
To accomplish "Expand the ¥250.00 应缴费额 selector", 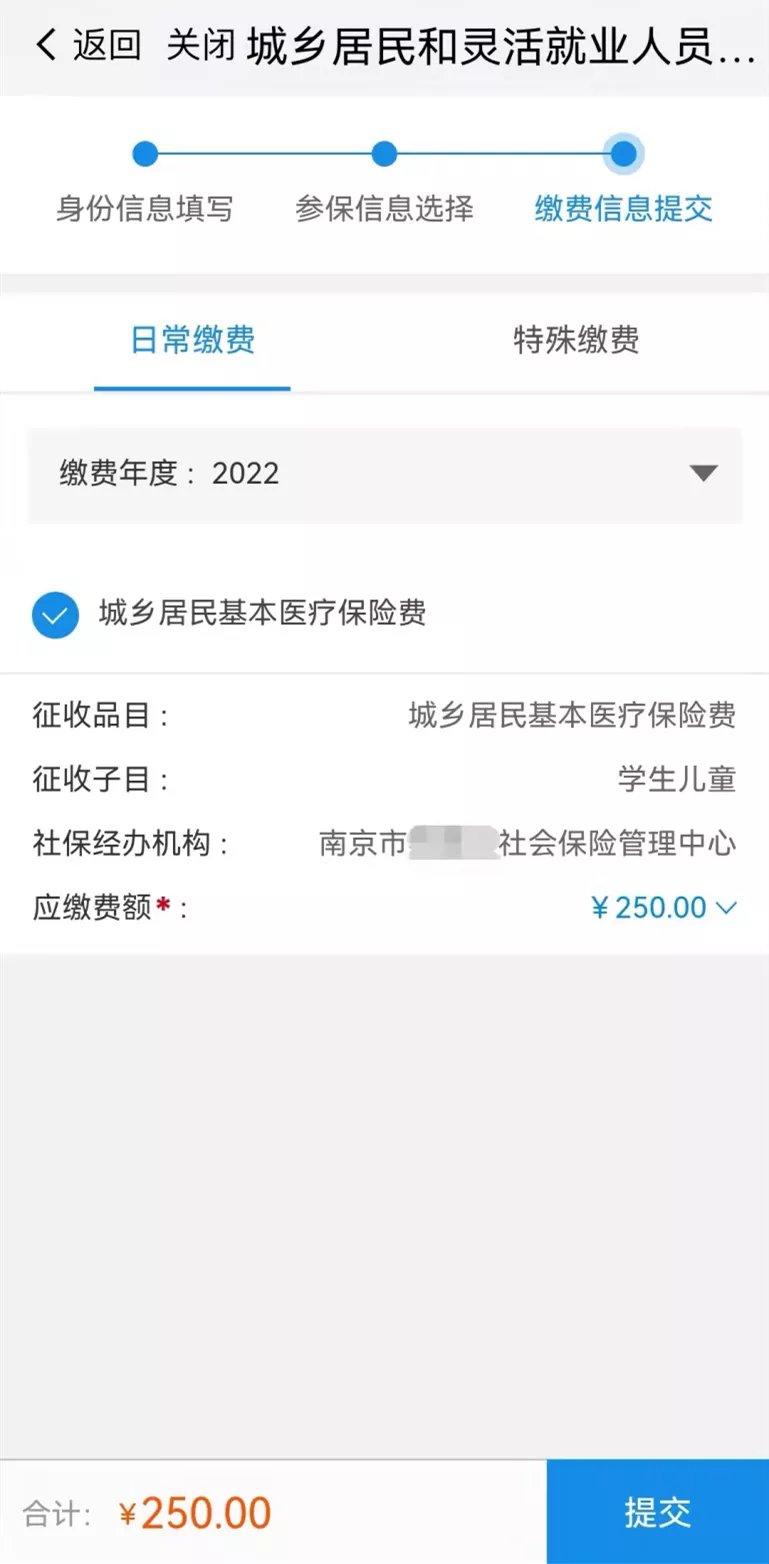I will tap(664, 907).
